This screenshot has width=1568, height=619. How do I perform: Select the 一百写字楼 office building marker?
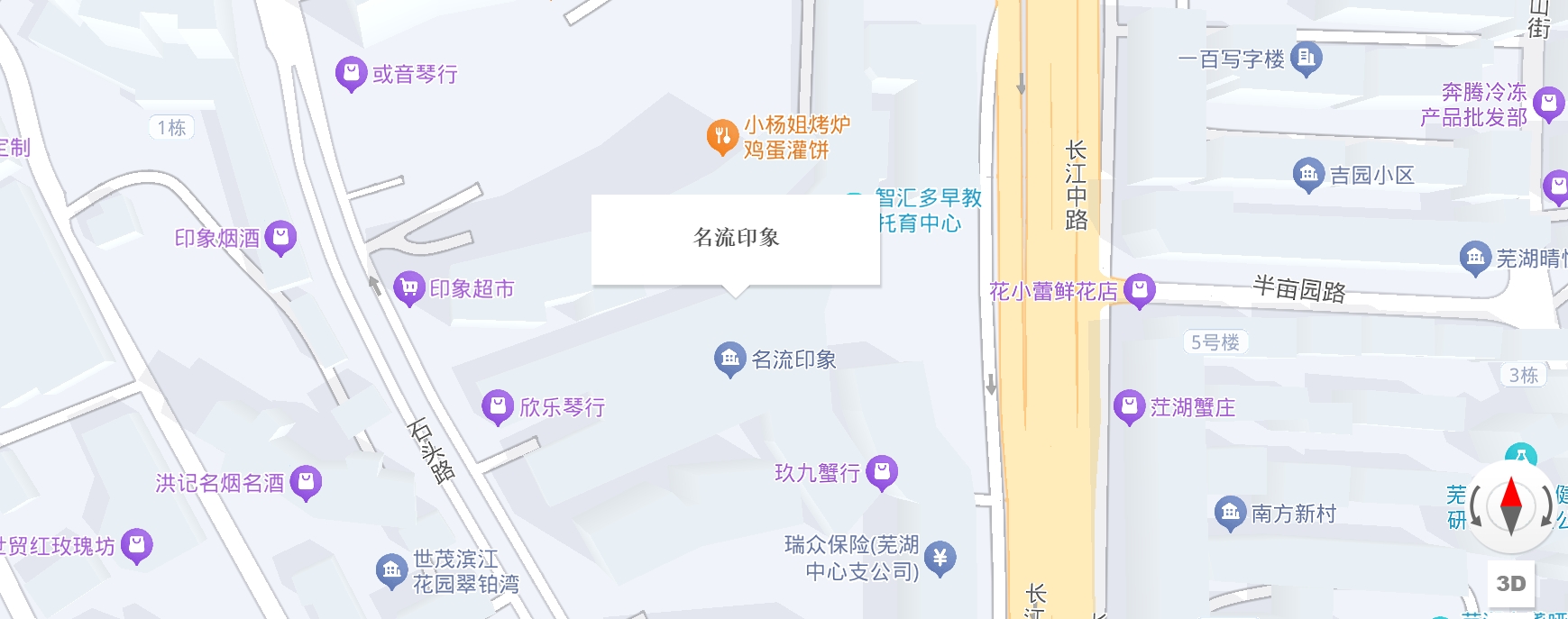pos(1306,59)
